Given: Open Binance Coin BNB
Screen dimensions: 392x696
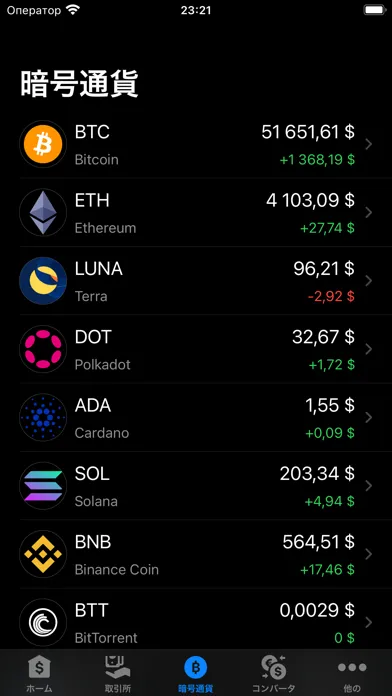Looking at the screenshot, I should pyautogui.click(x=196, y=554).
